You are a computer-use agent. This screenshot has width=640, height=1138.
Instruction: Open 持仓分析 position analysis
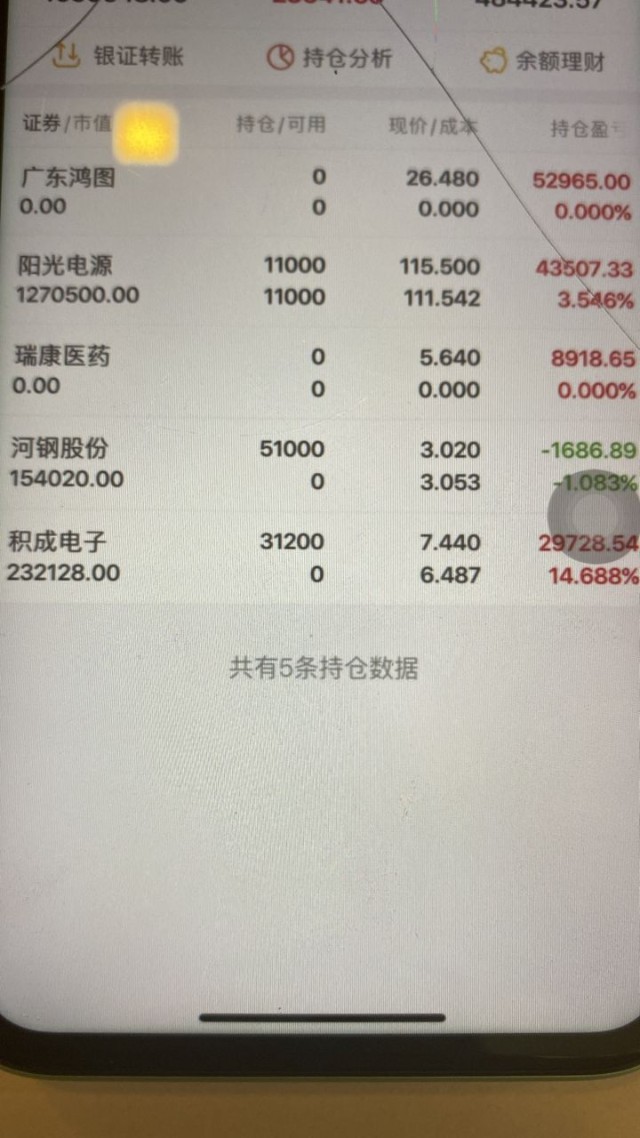pos(330,58)
